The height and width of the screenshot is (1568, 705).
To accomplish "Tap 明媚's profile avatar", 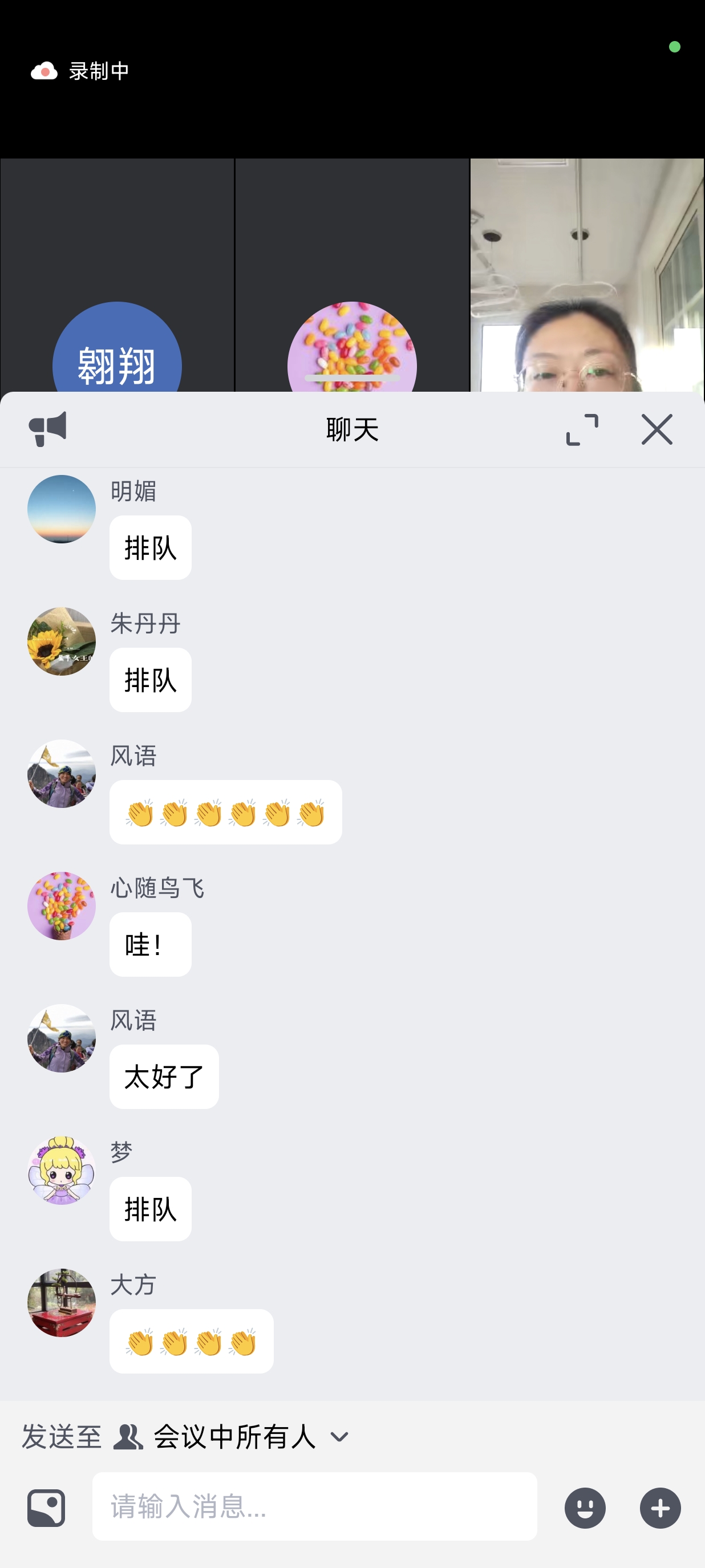I will [62, 510].
